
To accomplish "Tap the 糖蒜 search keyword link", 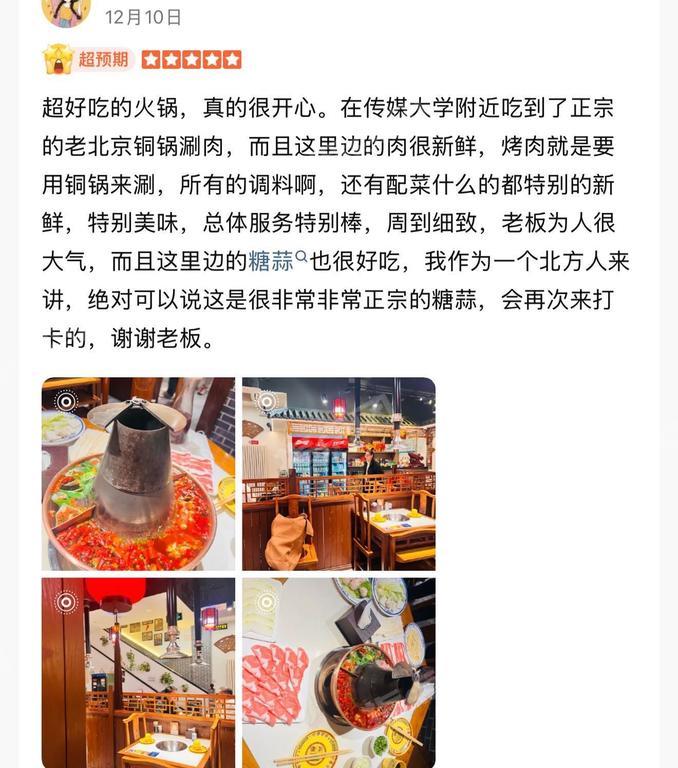I will click(x=277, y=261).
